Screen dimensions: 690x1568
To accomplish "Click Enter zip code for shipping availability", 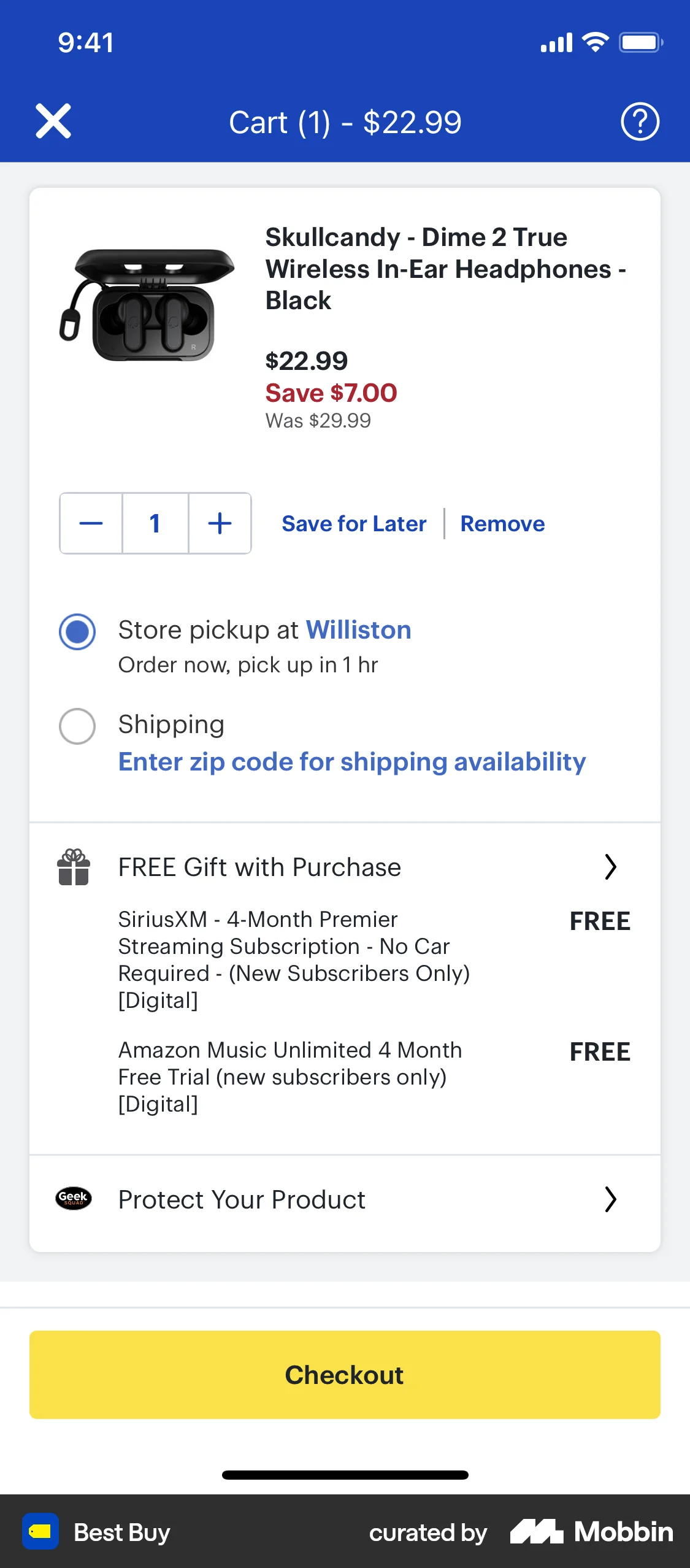I will [351, 761].
